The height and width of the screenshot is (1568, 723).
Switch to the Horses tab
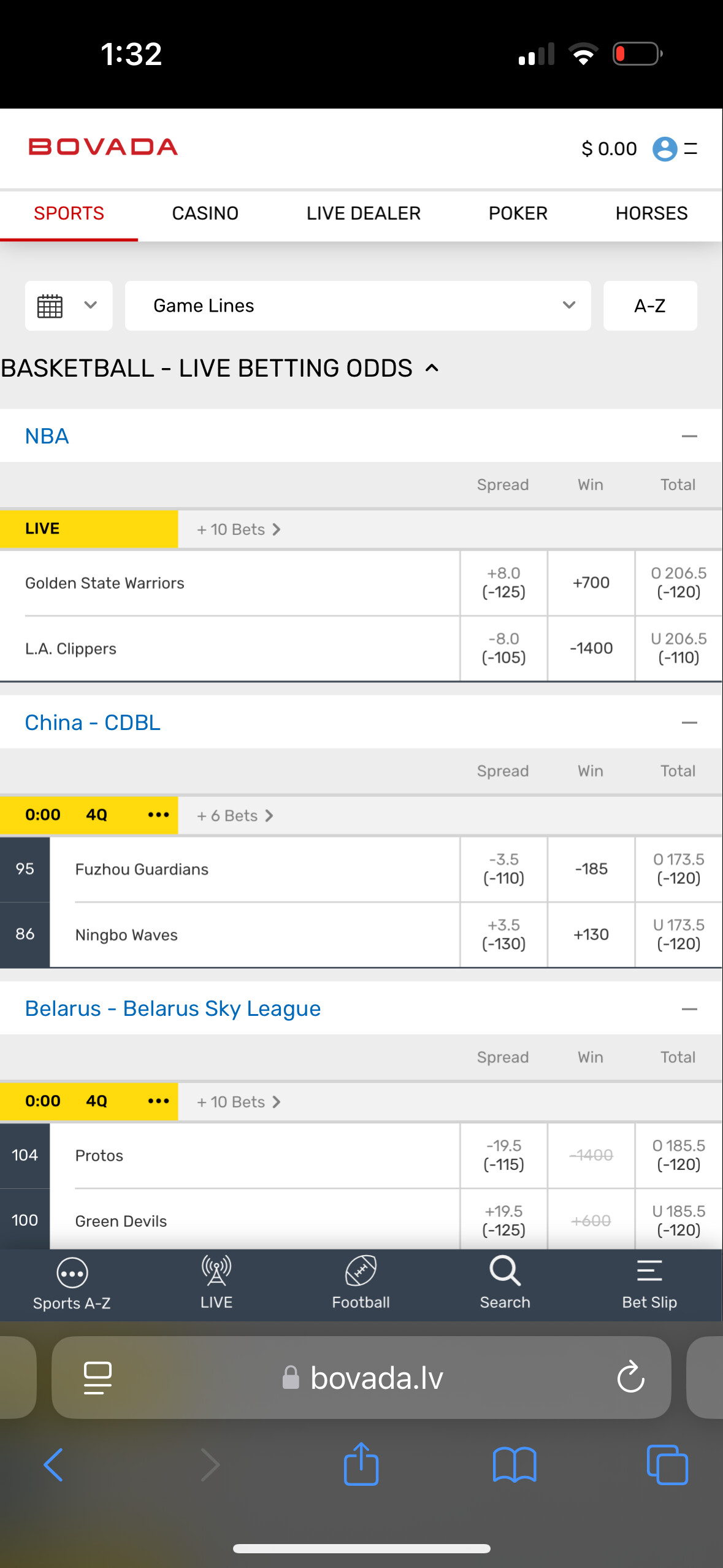click(x=651, y=213)
